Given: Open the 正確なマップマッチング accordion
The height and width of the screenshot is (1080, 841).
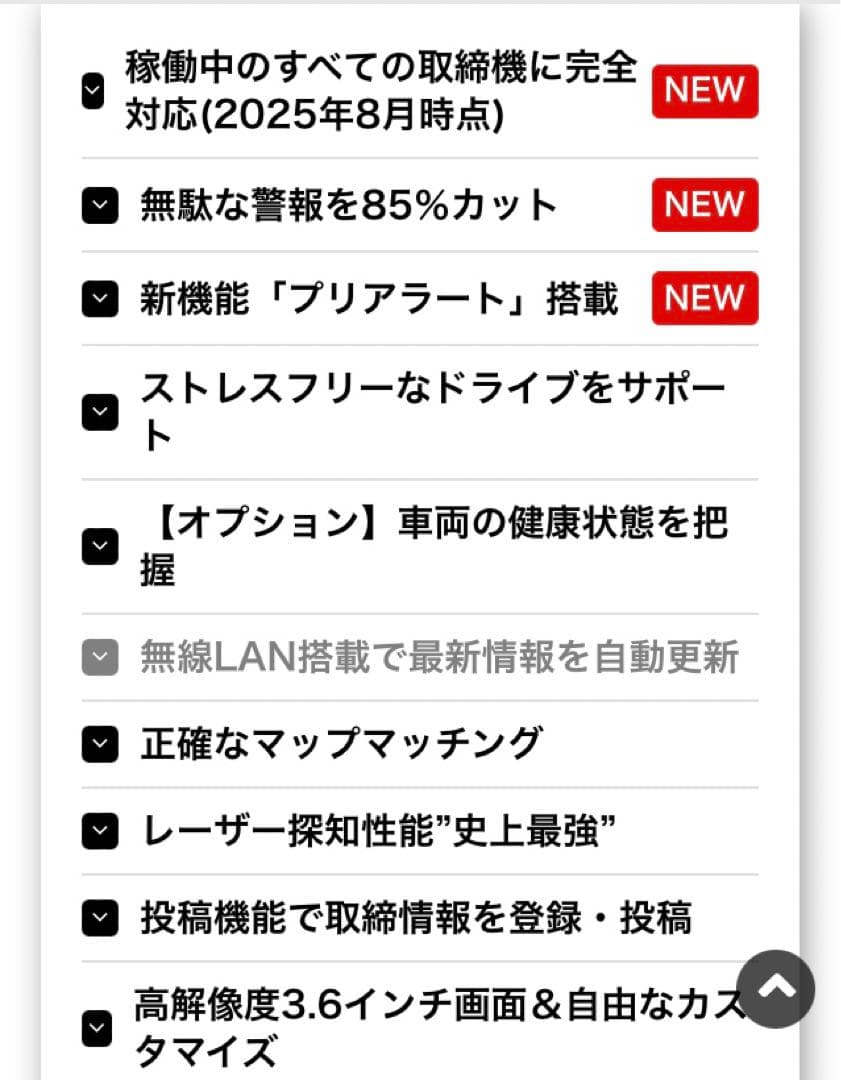Looking at the screenshot, I should 99,744.
